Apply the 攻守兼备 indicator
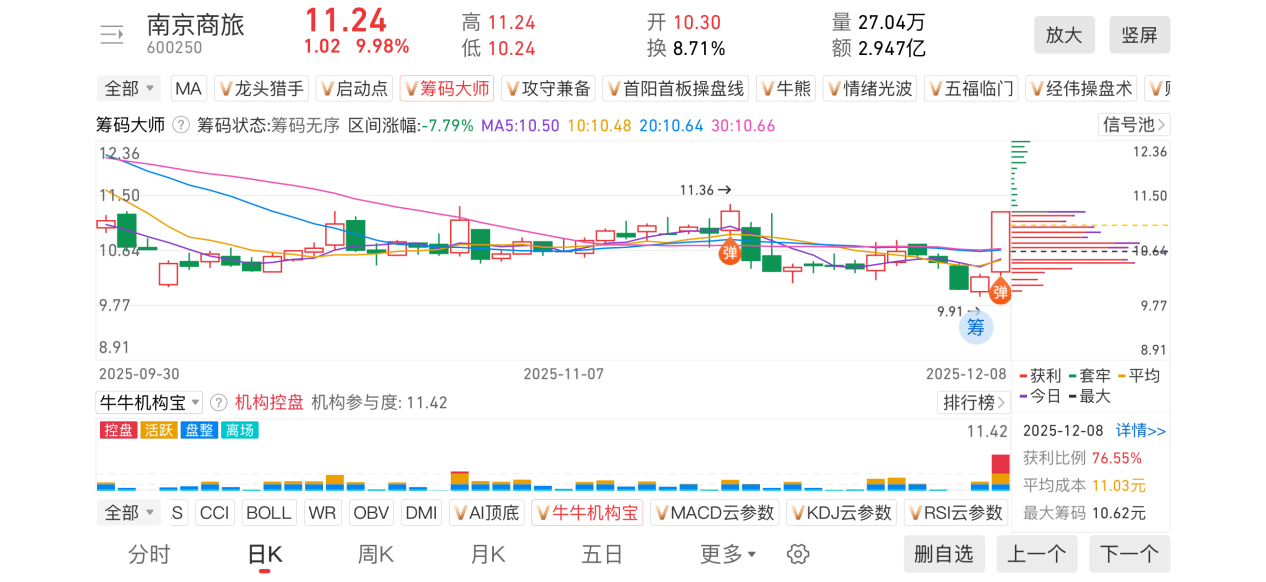Image resolution: width=1266 pixels, height=582 pixels. (x=548, y=89)
